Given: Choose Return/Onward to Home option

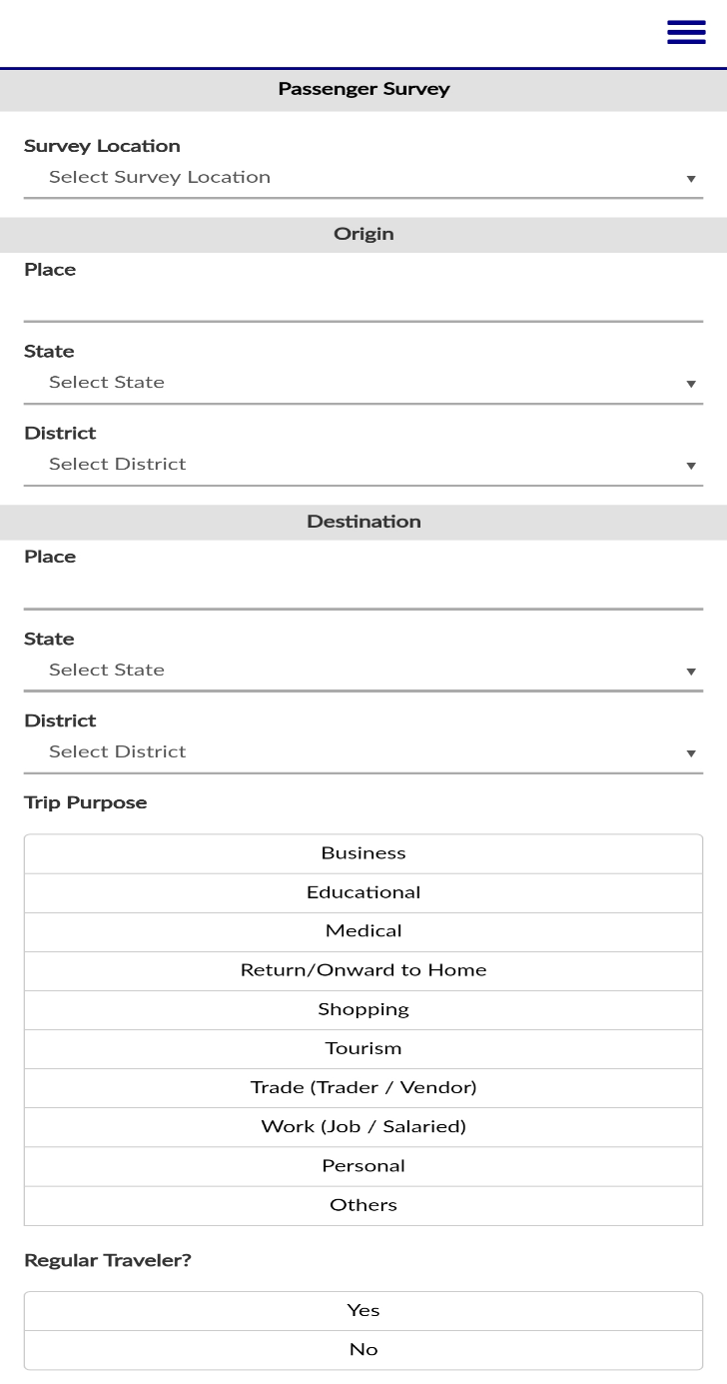Looking at the screenshot, I should coord(363,971).
